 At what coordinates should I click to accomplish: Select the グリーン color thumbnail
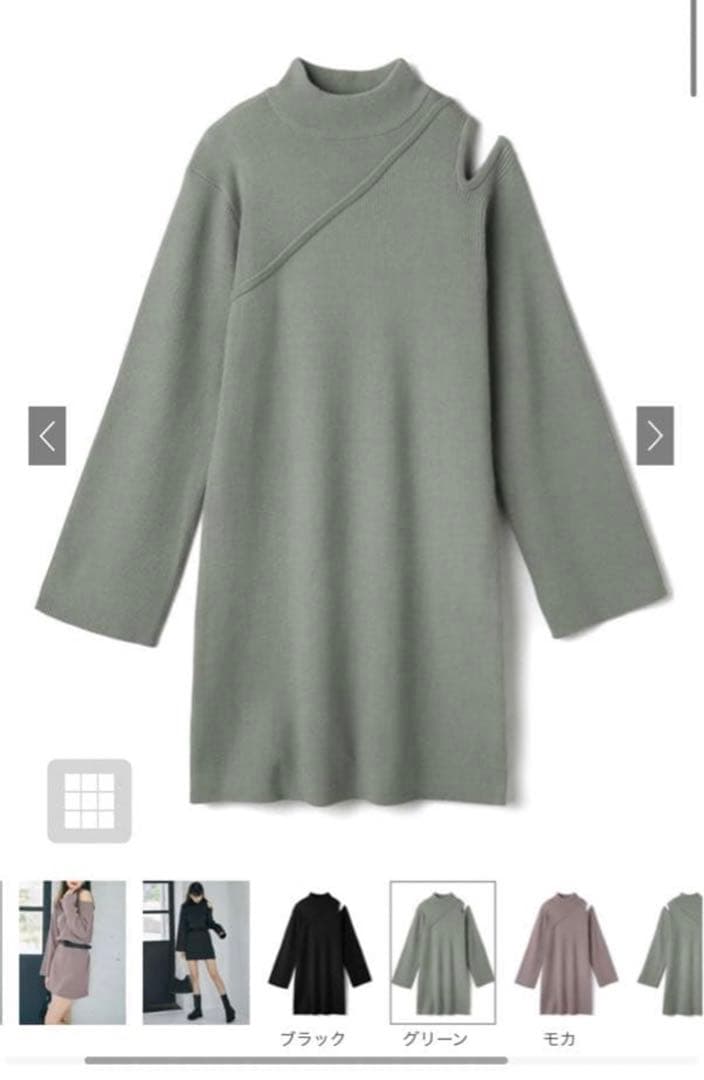point(442,953)
